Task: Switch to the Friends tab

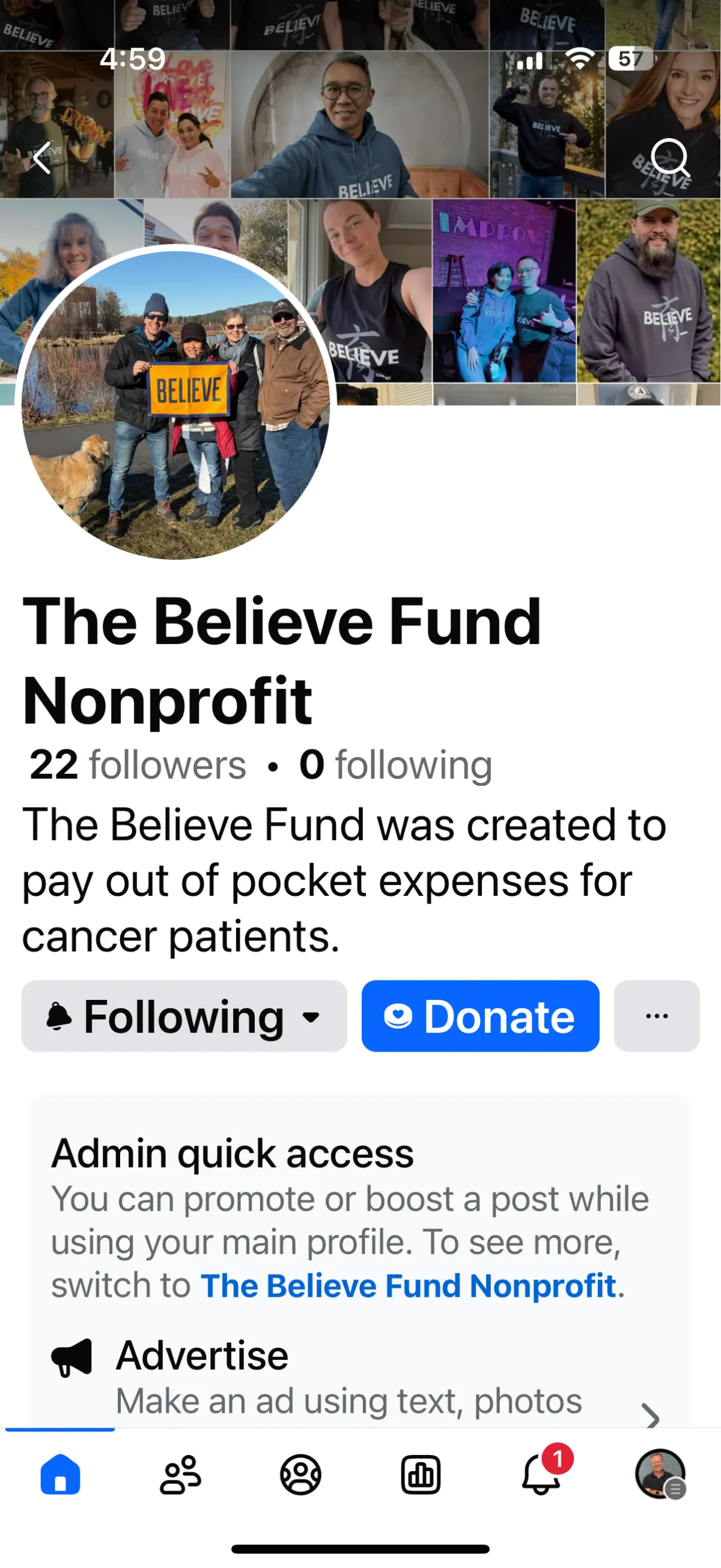Action: click(180, 1474)
